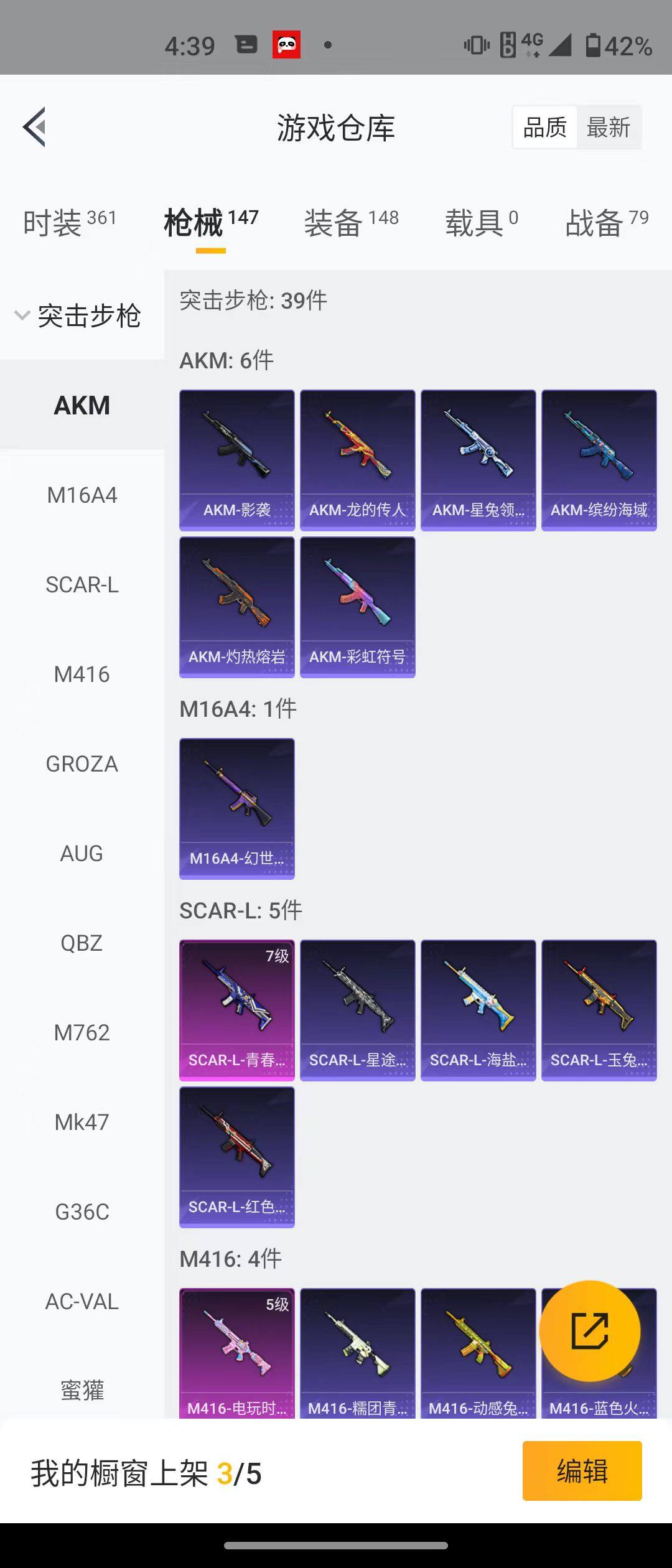View the AKM-龙的传人 skin
The width and height of the screenshot is (672, 1568).
coord(358,460)
